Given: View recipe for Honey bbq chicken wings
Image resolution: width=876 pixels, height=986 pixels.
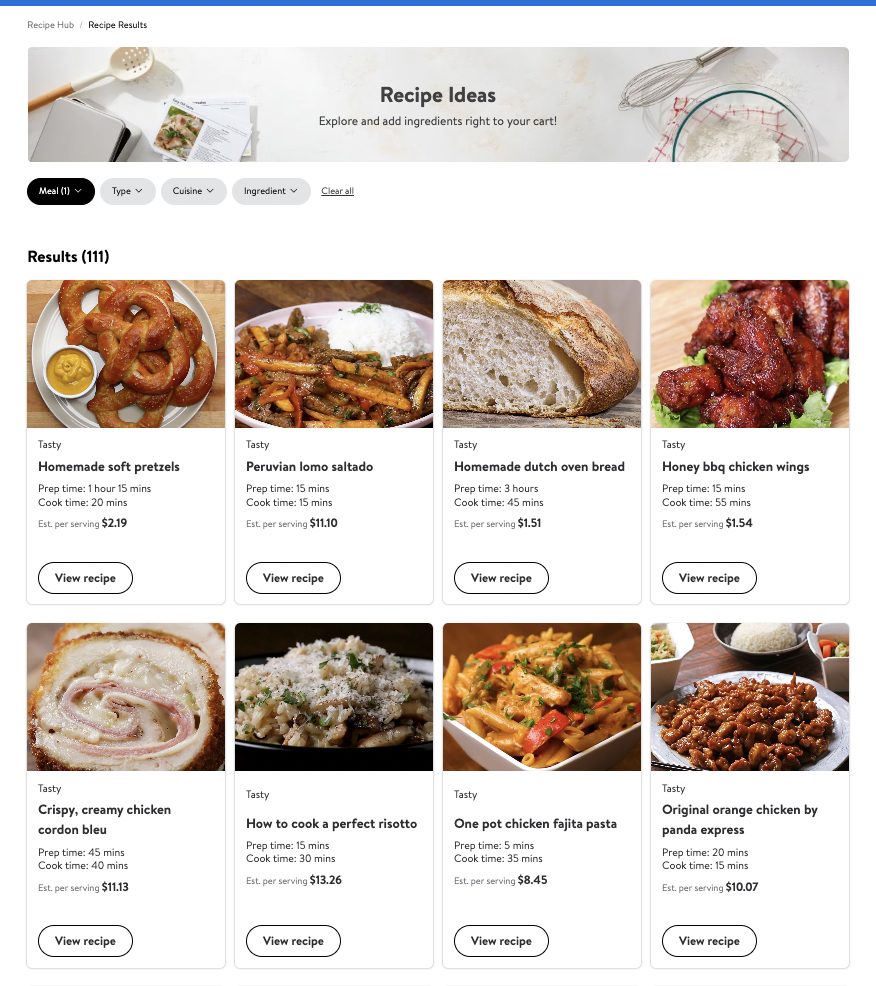Looking at the screenshot, I should point(709,577).
